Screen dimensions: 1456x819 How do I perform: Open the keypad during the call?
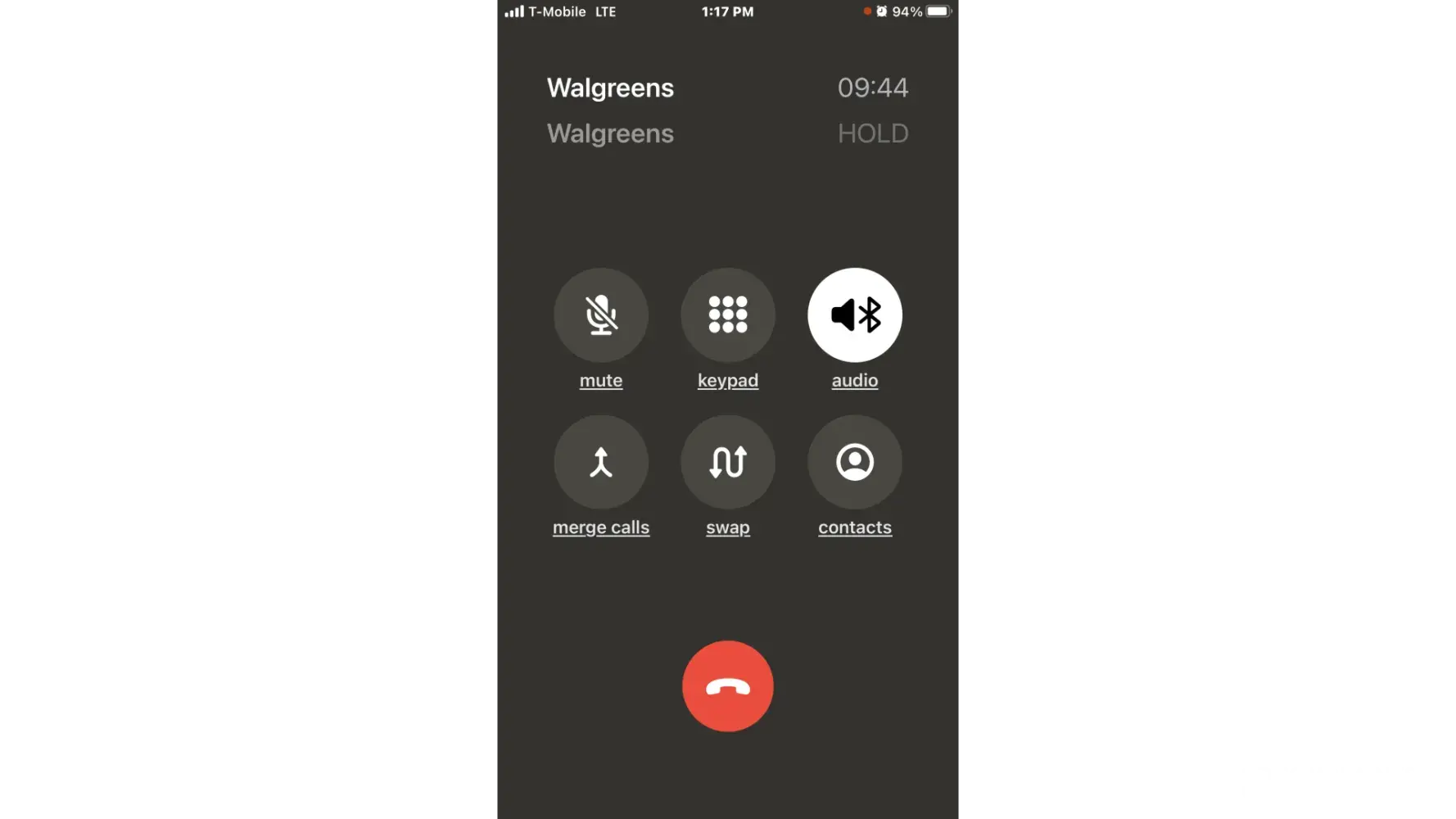point(728,315)
